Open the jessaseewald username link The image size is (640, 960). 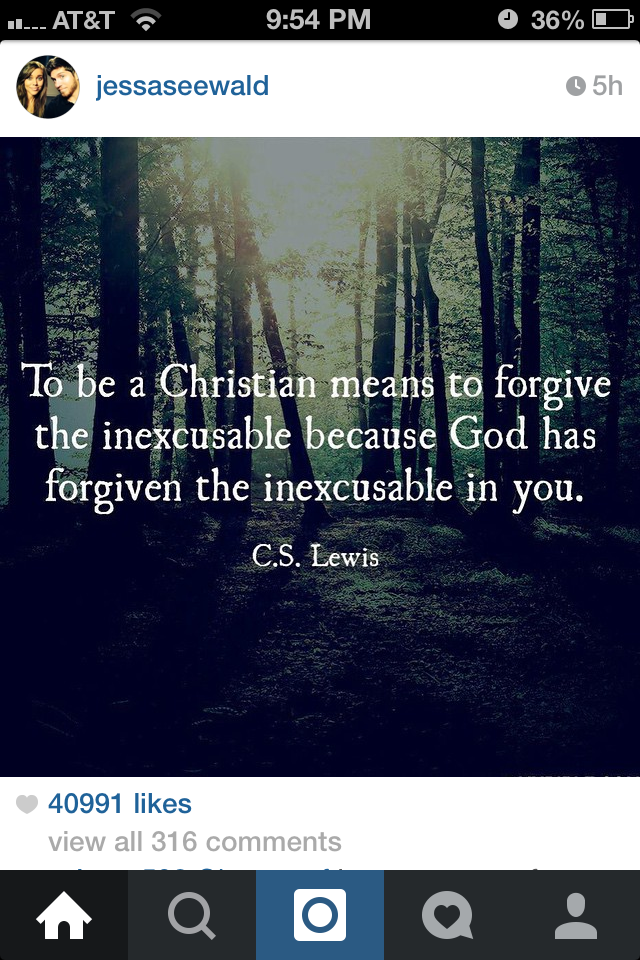182,86
